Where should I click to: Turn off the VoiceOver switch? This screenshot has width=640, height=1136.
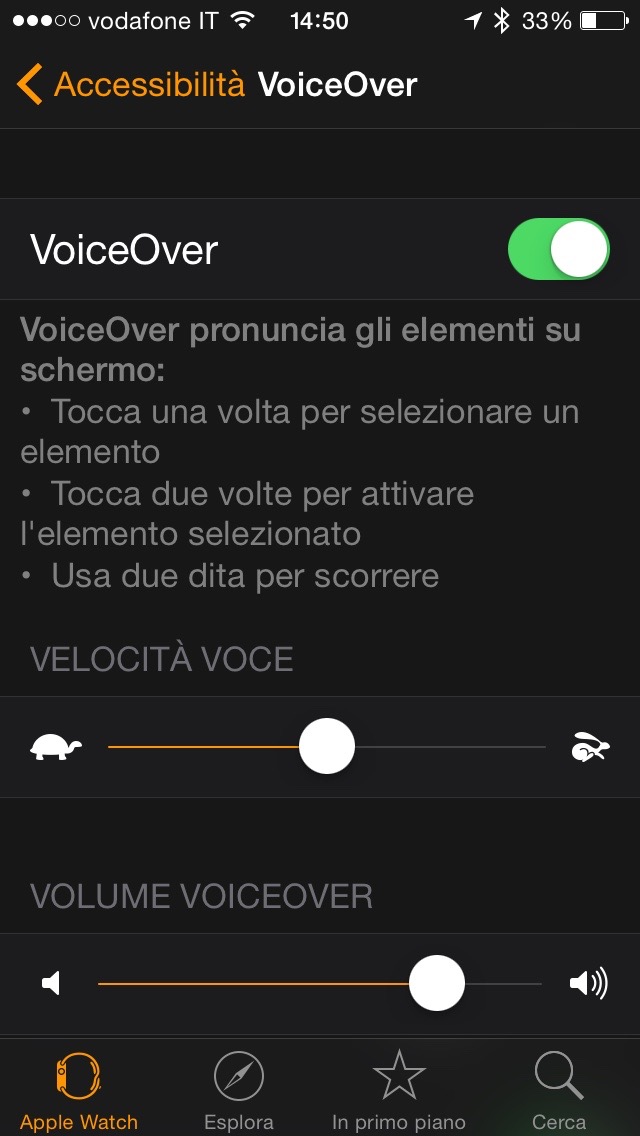(558, 249)
